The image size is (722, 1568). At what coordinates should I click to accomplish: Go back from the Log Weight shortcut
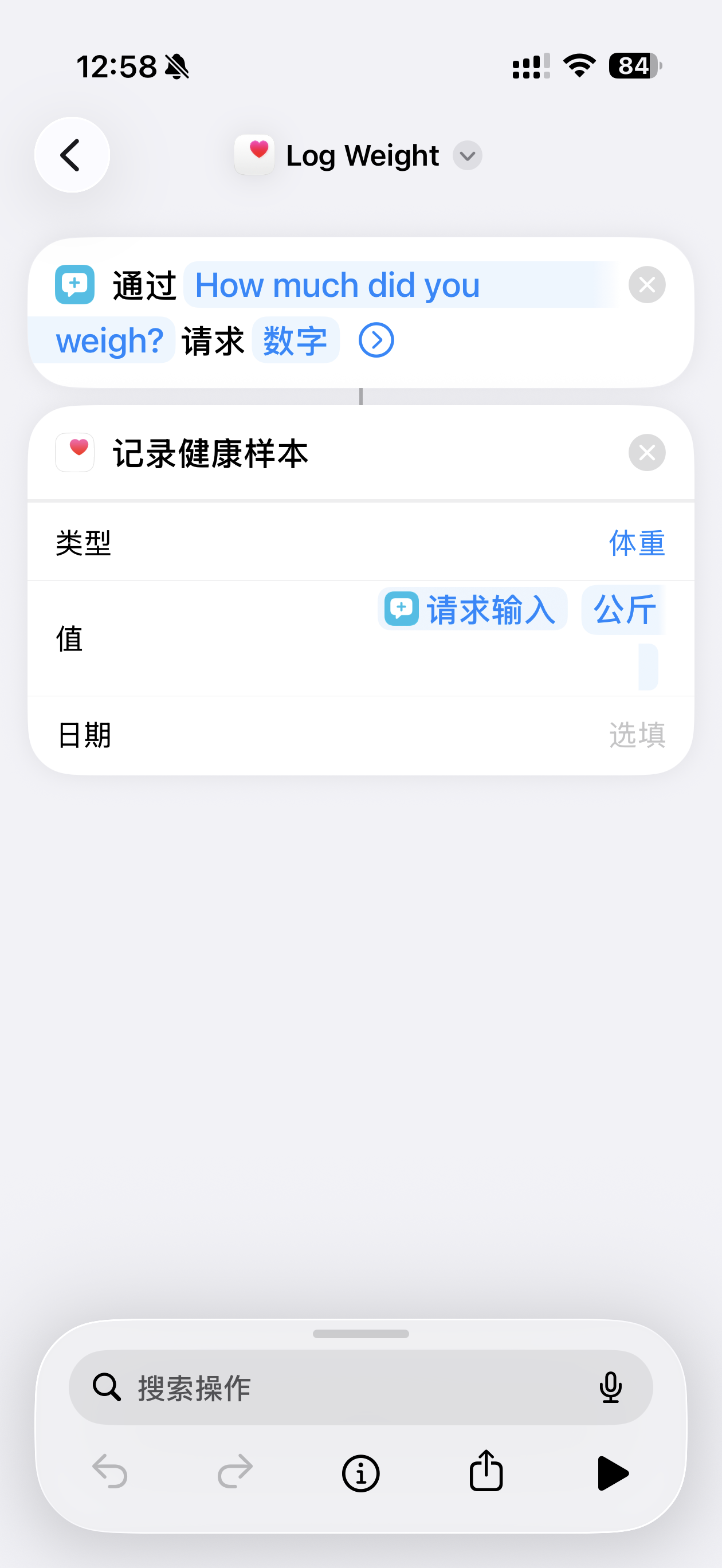point(72,155)
